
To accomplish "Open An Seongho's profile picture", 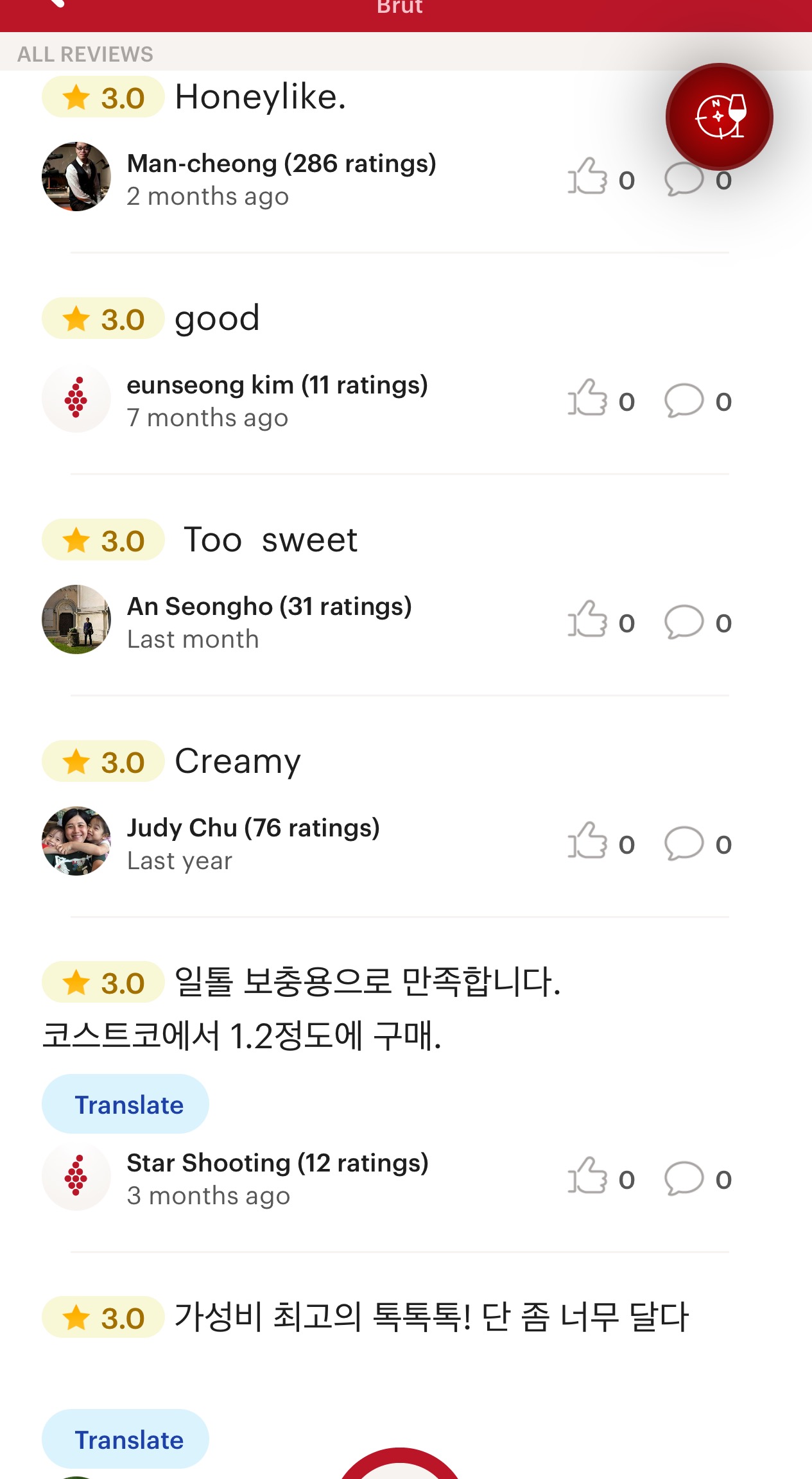I will pos(76,620).
